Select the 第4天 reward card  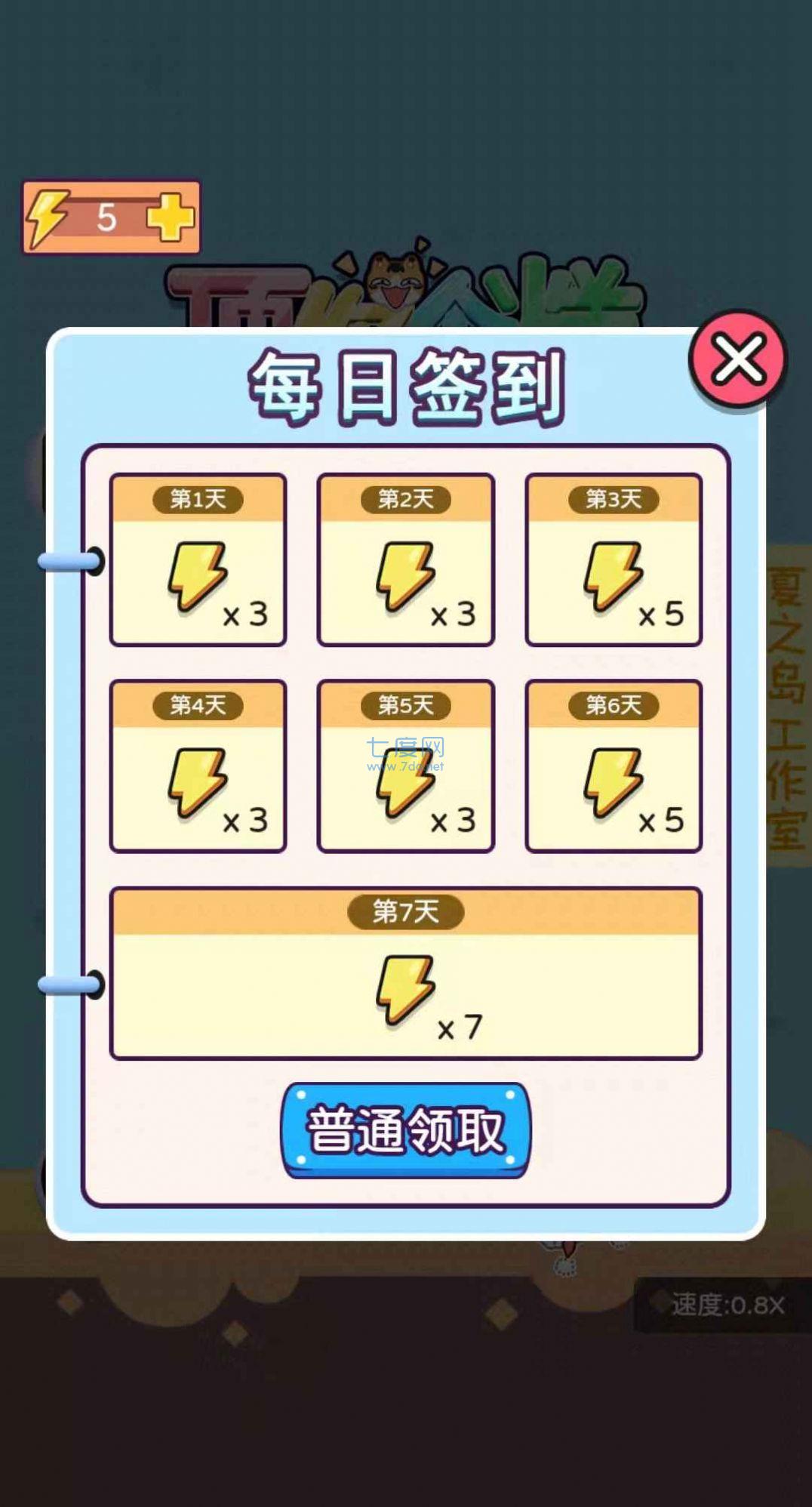(x=198, y=766)
